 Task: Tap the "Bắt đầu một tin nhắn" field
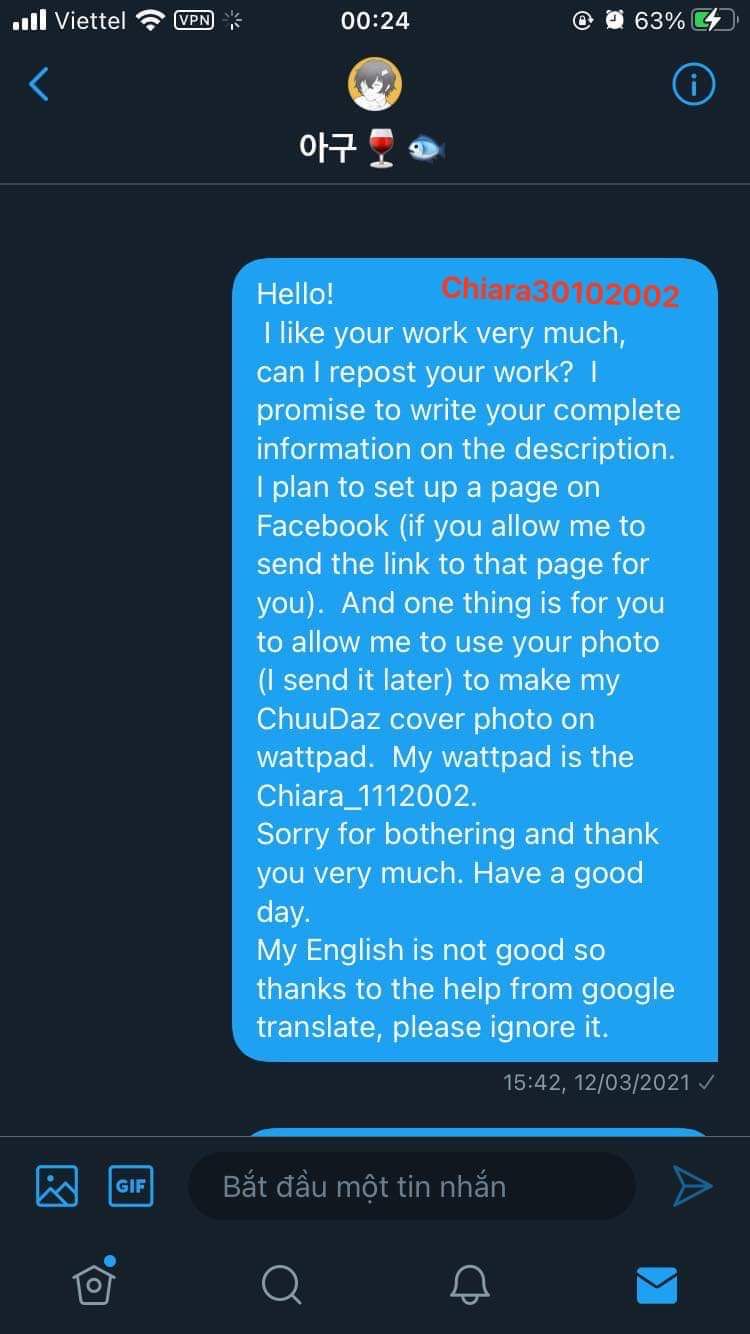(412, 1186)
